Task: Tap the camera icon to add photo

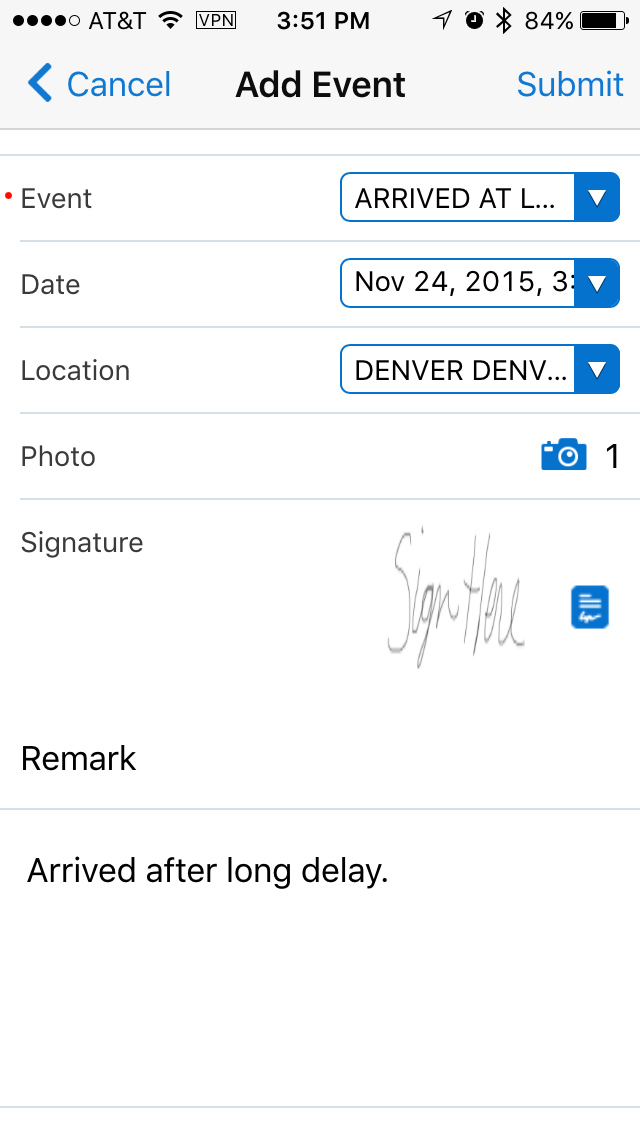Action: 564,456
